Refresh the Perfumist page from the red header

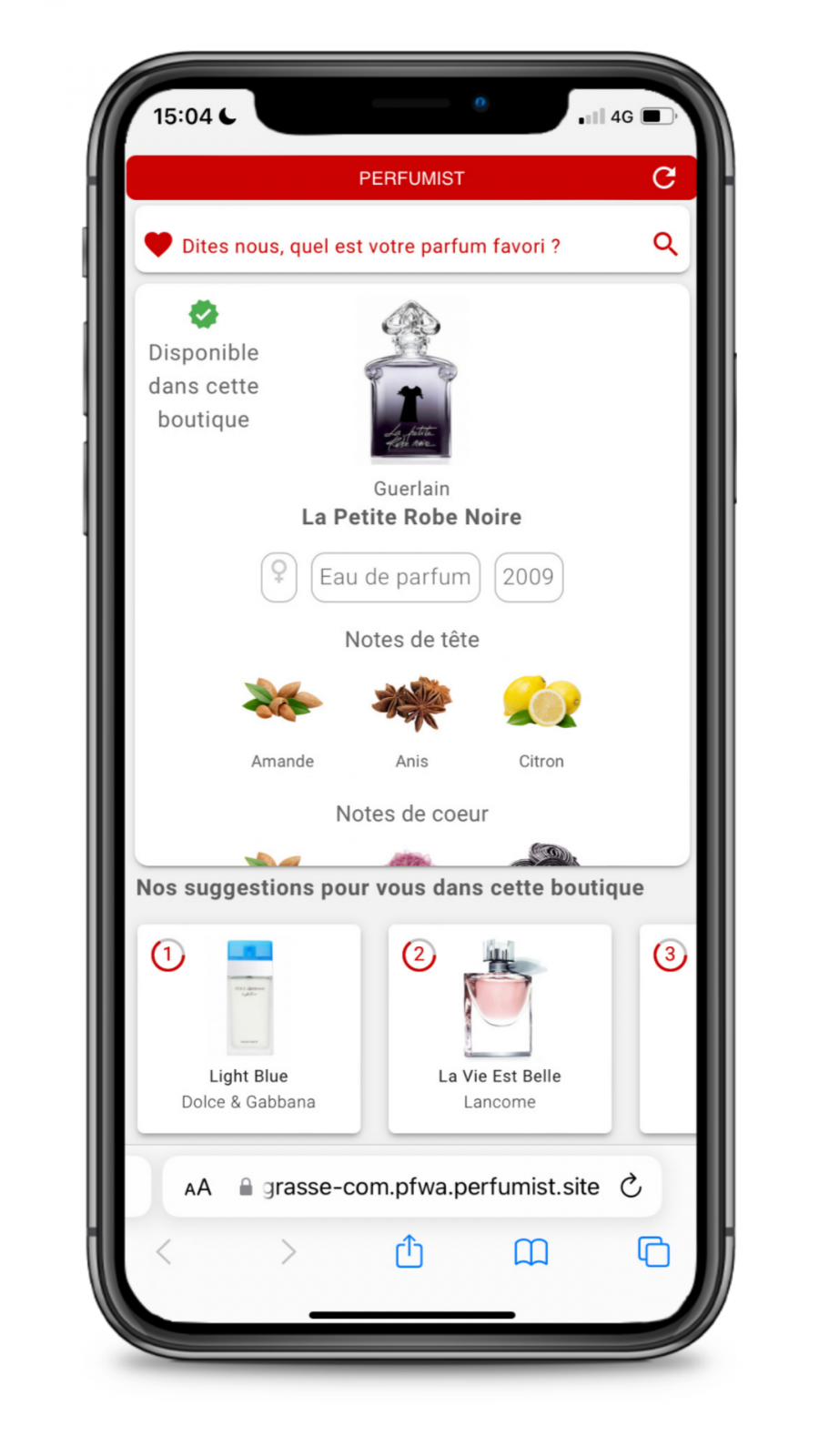(x=663, y=177)
